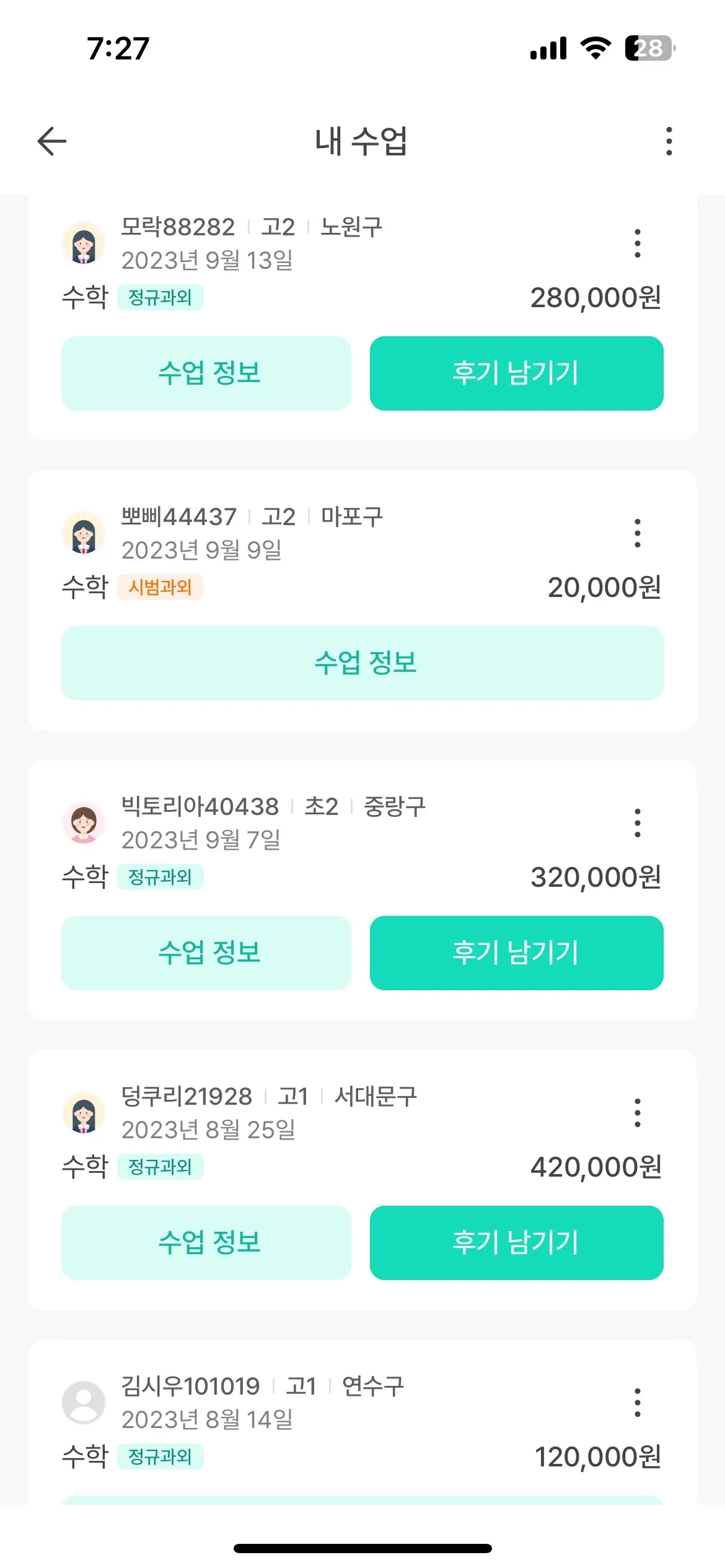Viewport: 725px width, 1568px height.
Task: Open the options menu on 빅토리아40438's card
Action: pos(638,824)
